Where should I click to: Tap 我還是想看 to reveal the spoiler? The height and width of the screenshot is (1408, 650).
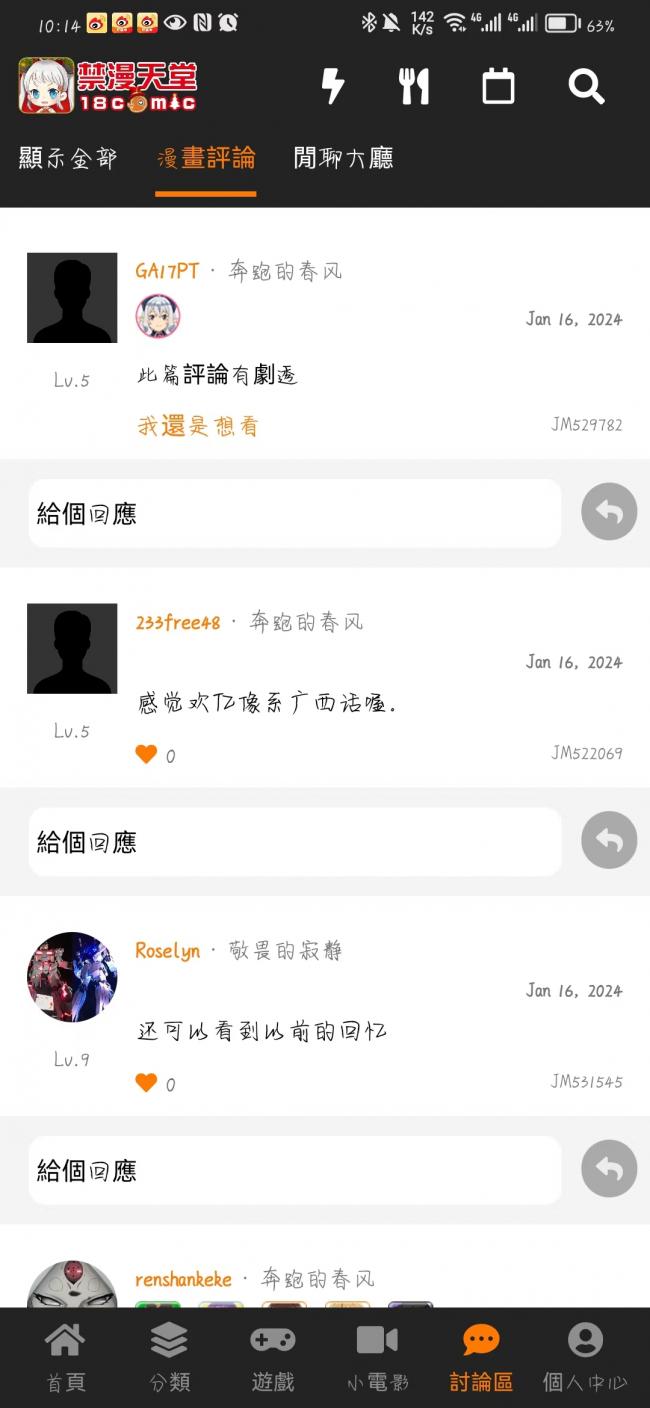(198, 426)
